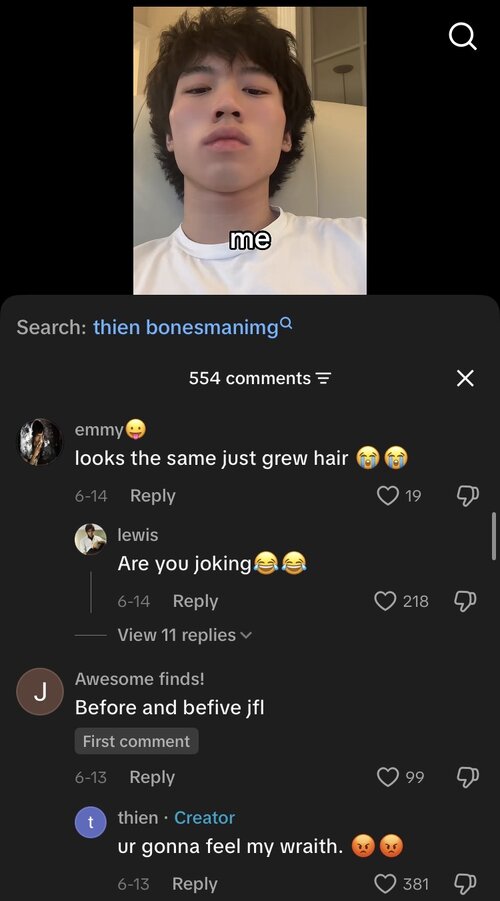Image resolution: width=500 pixels, height=901 pixels.
Task: Open emmy's profile picture
Action: click(x=40, y=441)
